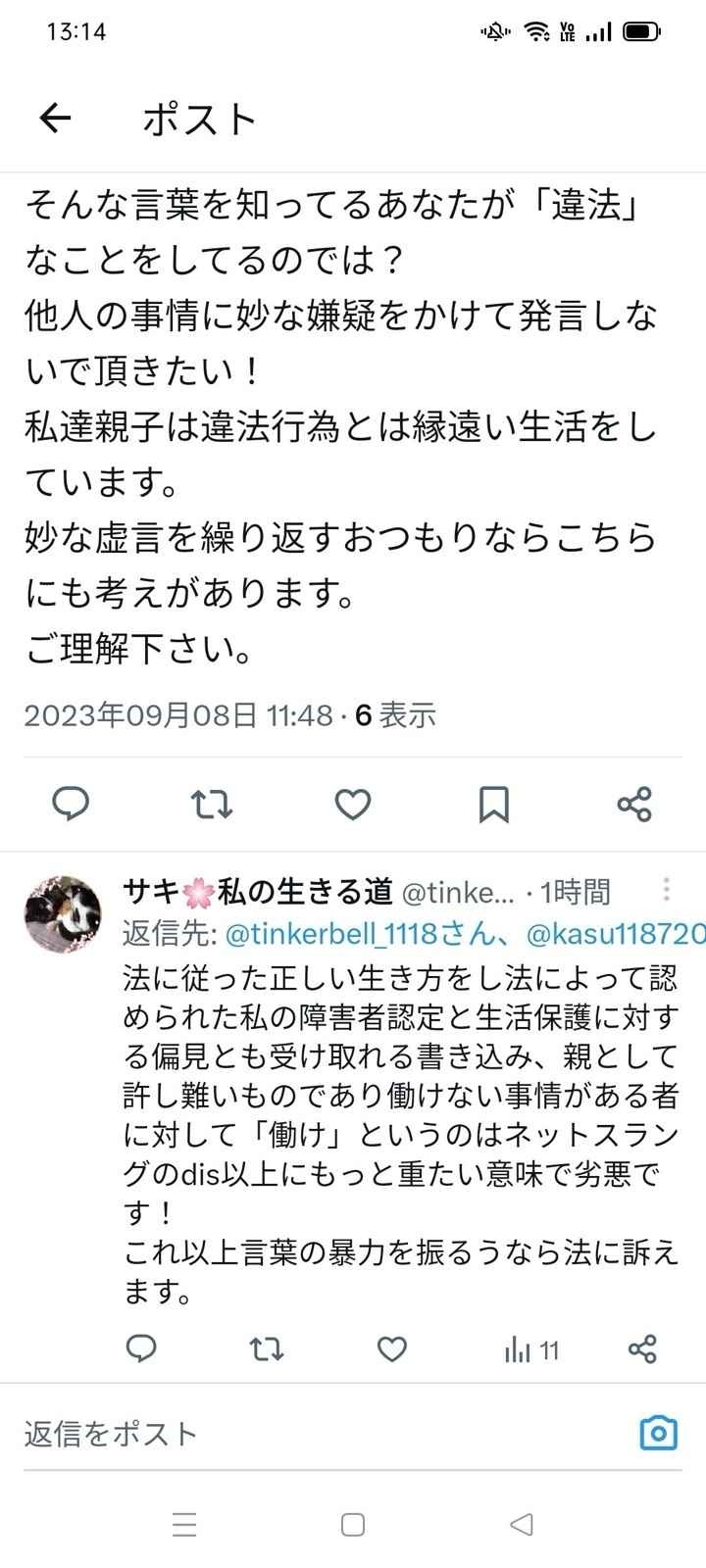View analytics showing 11 views on サキ's reply
Image resolution: width=706 pixels, height=1568 pixels.
click(x=530, y=1350)
